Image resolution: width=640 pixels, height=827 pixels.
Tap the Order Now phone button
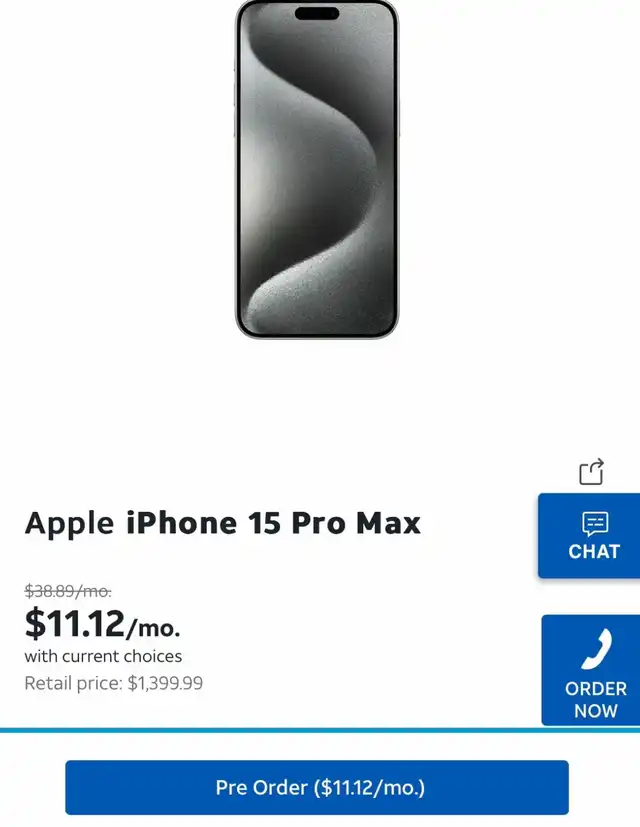pos(595,670)
